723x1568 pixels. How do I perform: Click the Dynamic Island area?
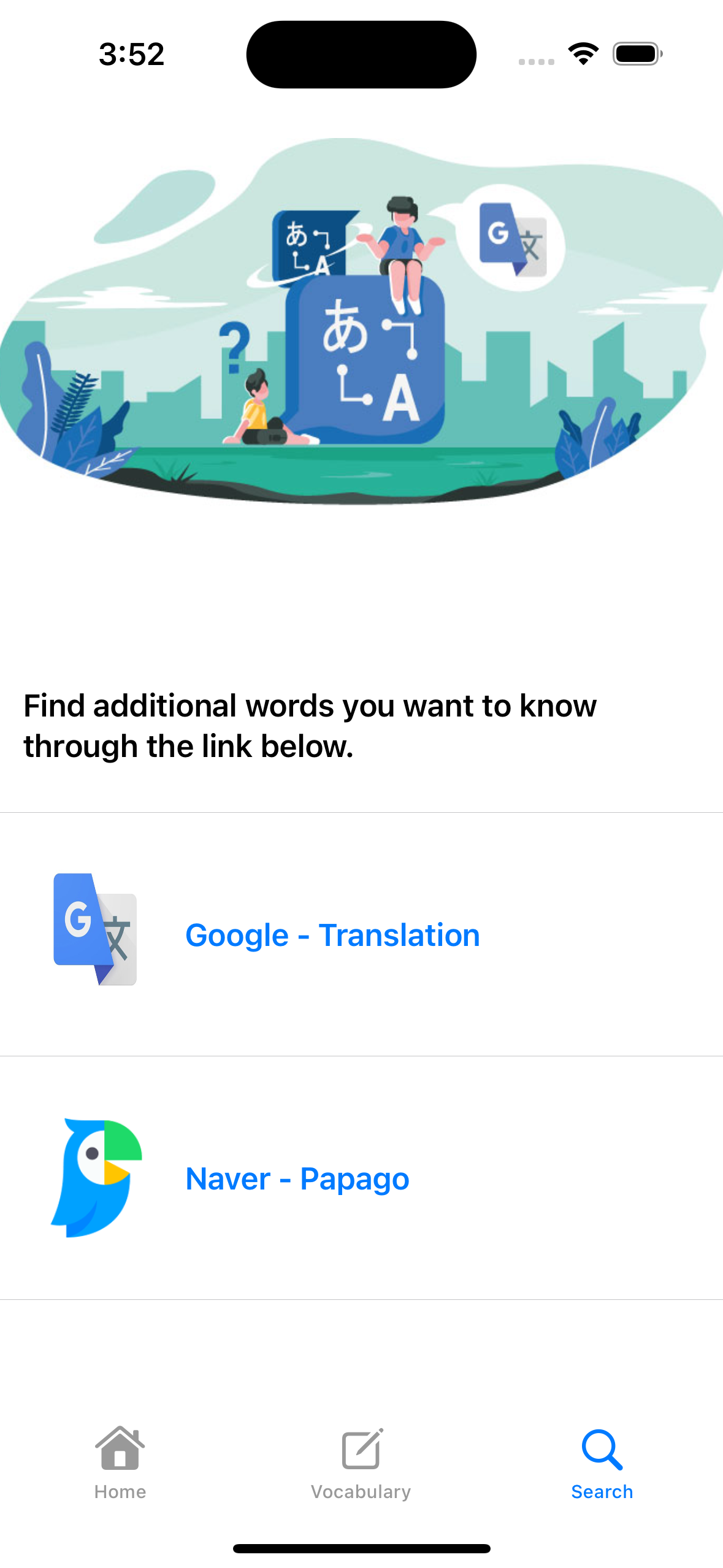tap(361, 54)
